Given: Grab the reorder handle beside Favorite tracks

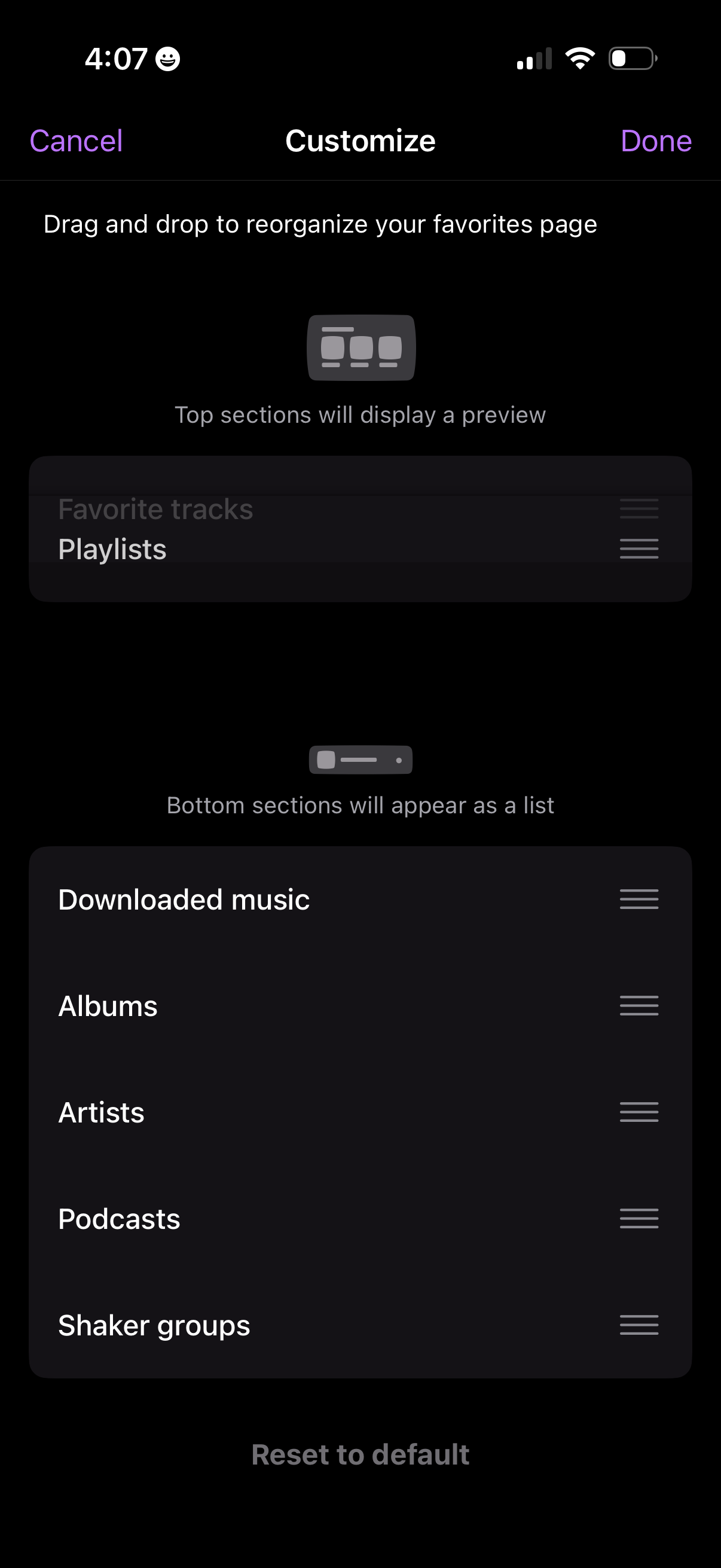Looking at the screenshot, I should [x=638, y=509].
